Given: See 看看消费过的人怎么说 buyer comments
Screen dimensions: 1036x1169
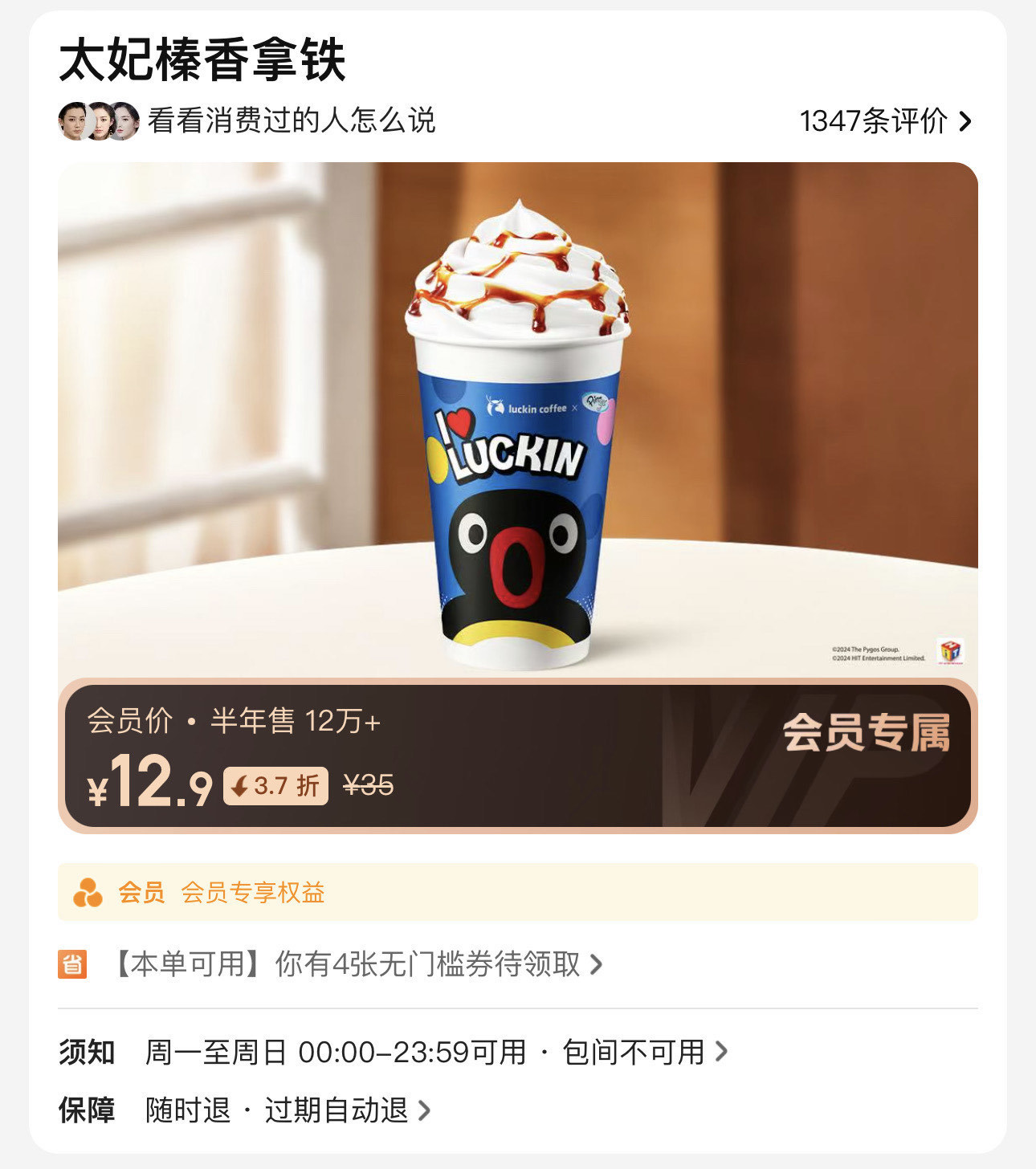Looking at the screenshot, I should (289, 121).
